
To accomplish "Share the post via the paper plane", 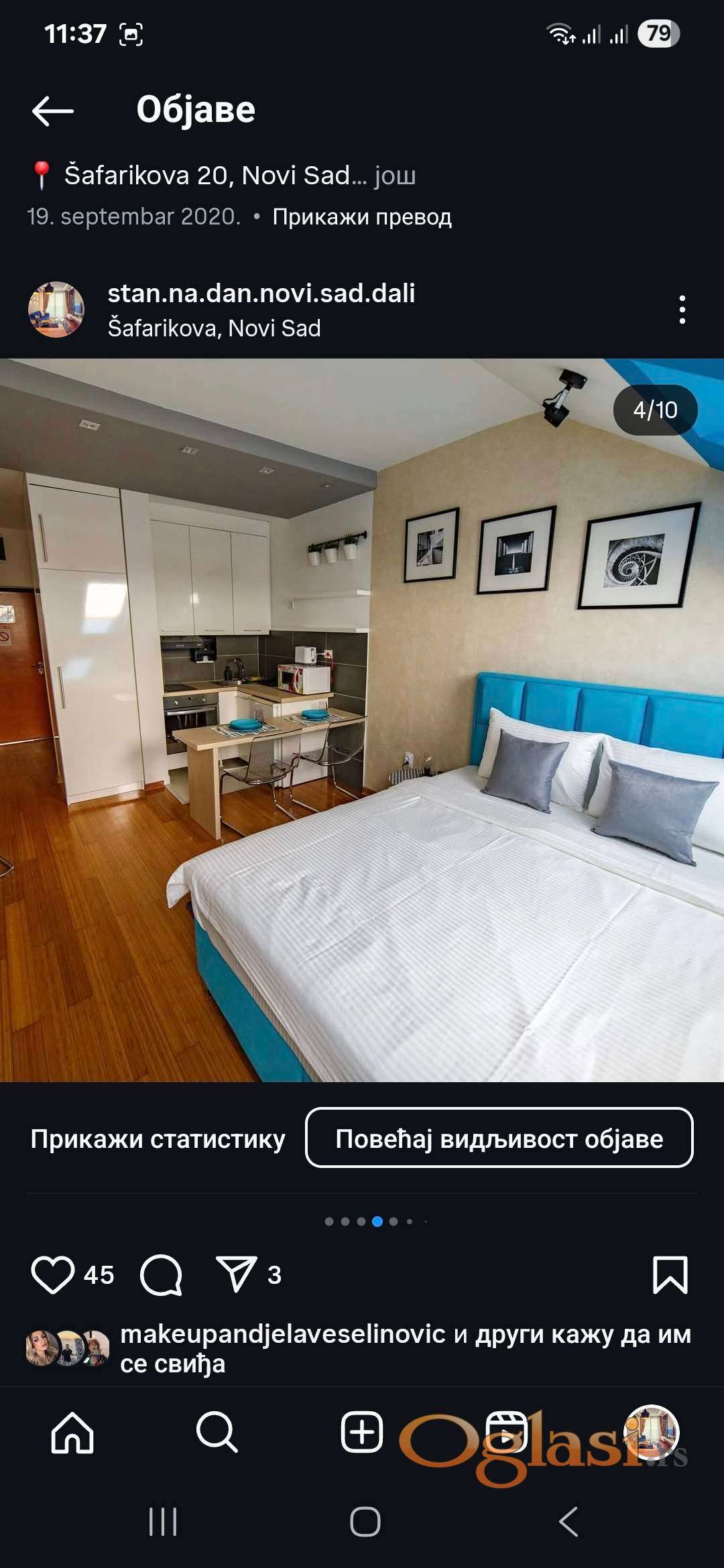I will [x=236, y=1273].
